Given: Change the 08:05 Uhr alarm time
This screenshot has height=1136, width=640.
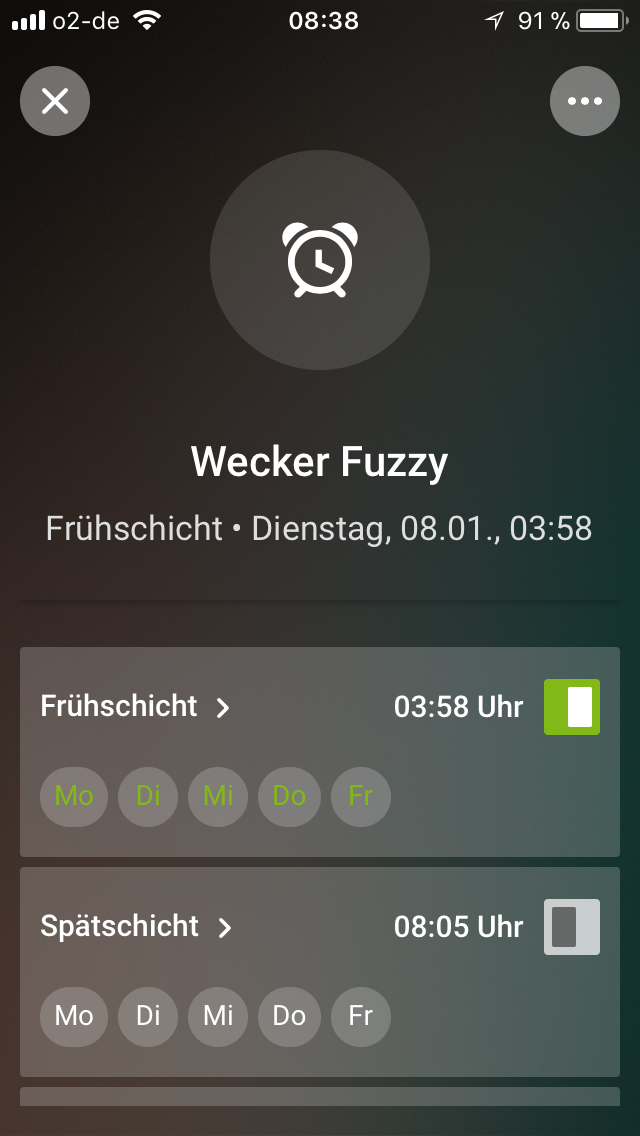Looking at the screenshot, I should pyautogui.click(x=458, y=927).
